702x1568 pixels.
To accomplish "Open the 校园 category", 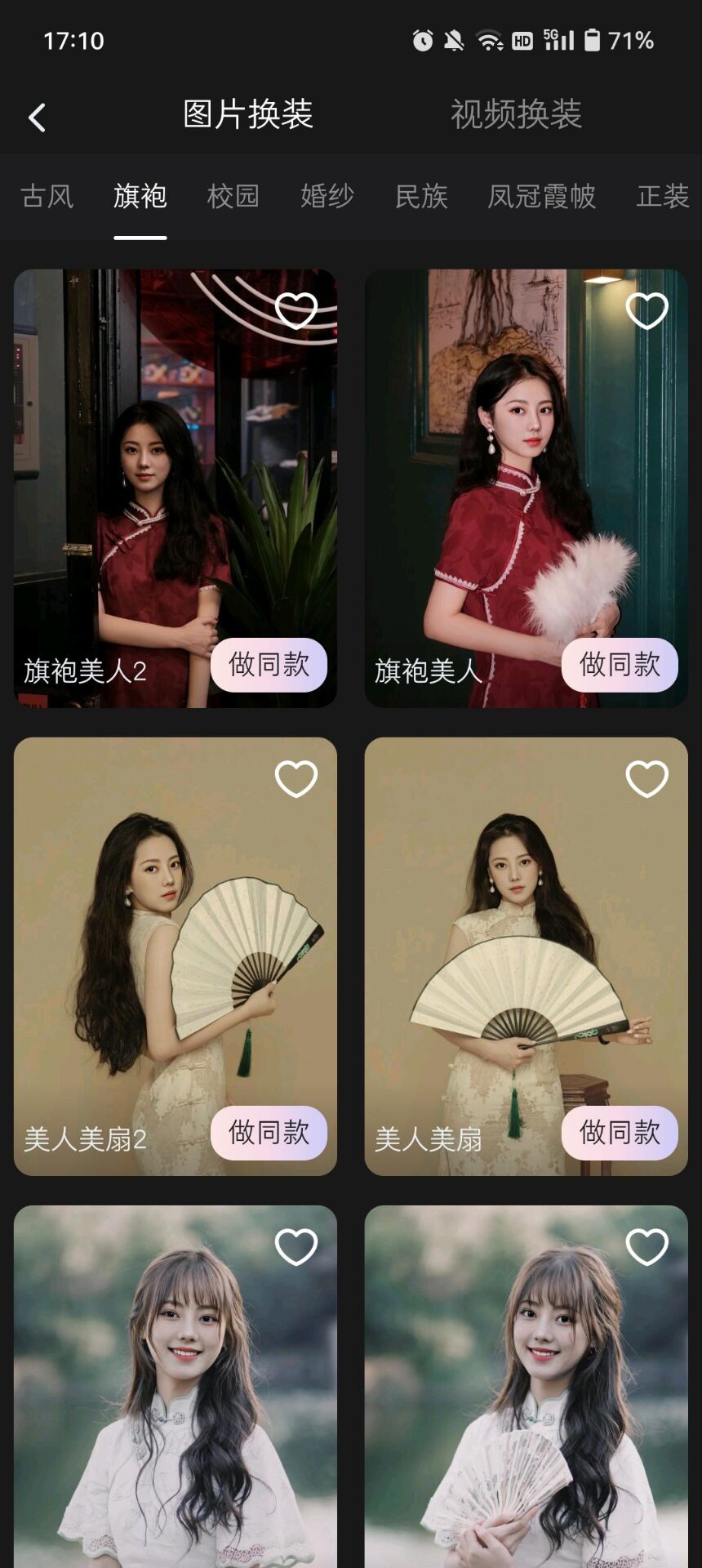I will pyautogui.click(x=233, y=196).
